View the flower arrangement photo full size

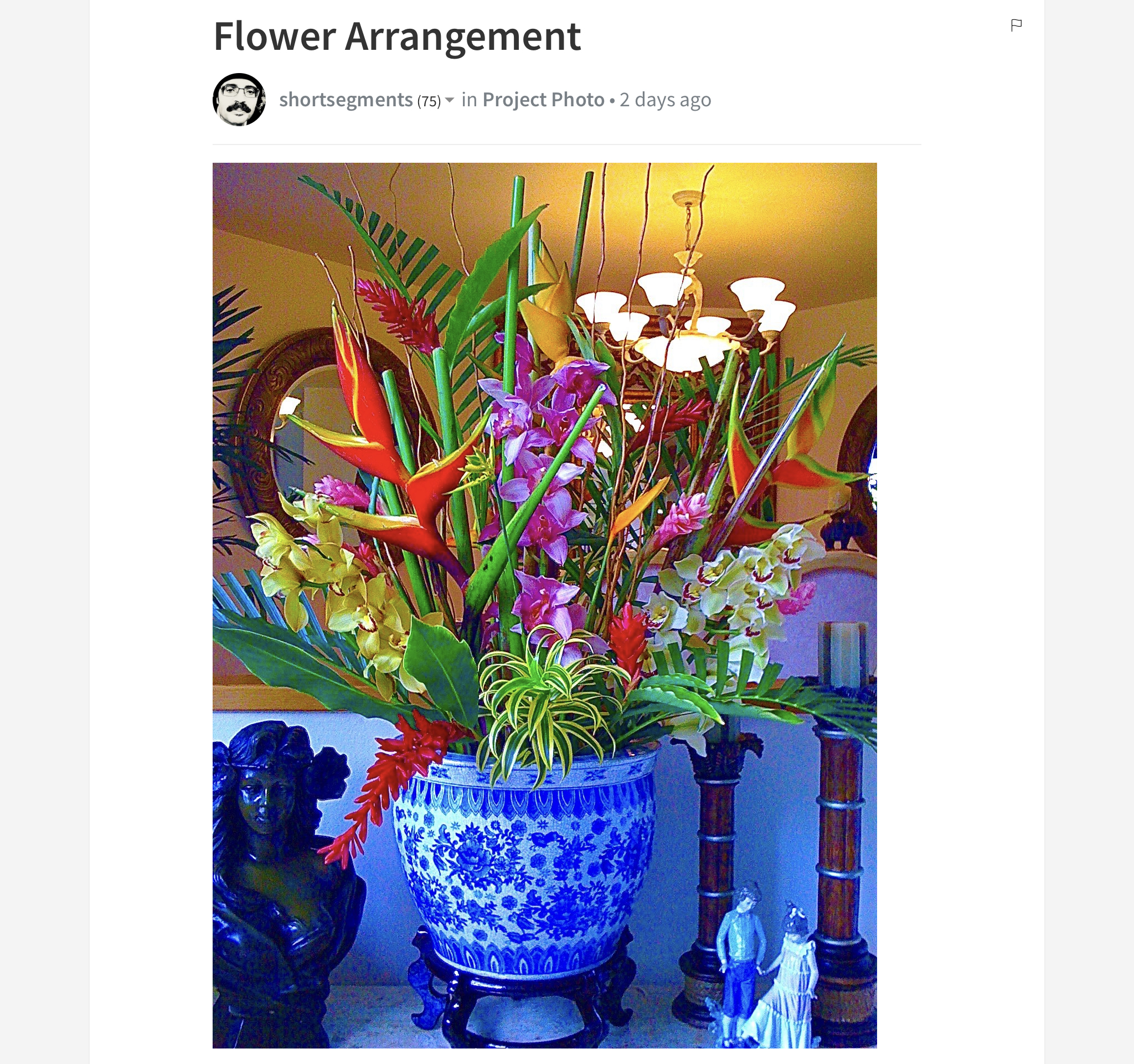pyautogui.click(x=544, y=605)
